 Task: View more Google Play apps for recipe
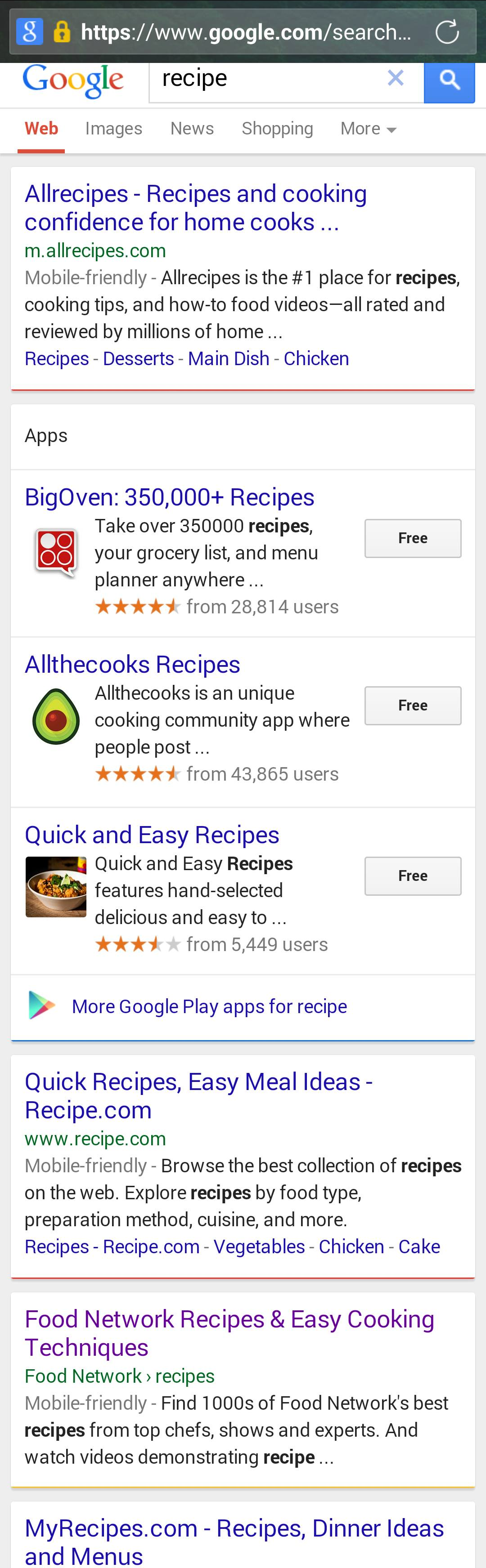click(x=209, y=1006)
